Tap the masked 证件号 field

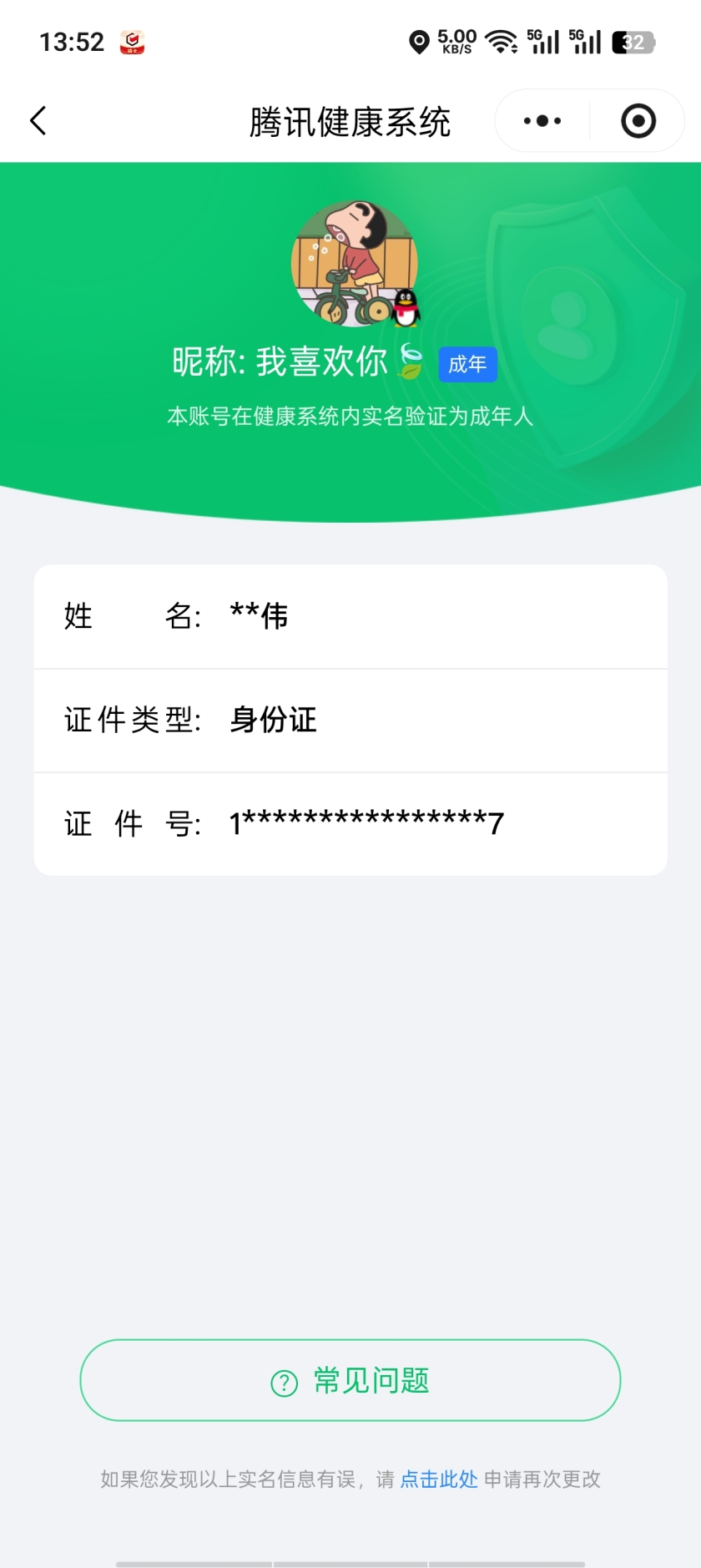350,823
